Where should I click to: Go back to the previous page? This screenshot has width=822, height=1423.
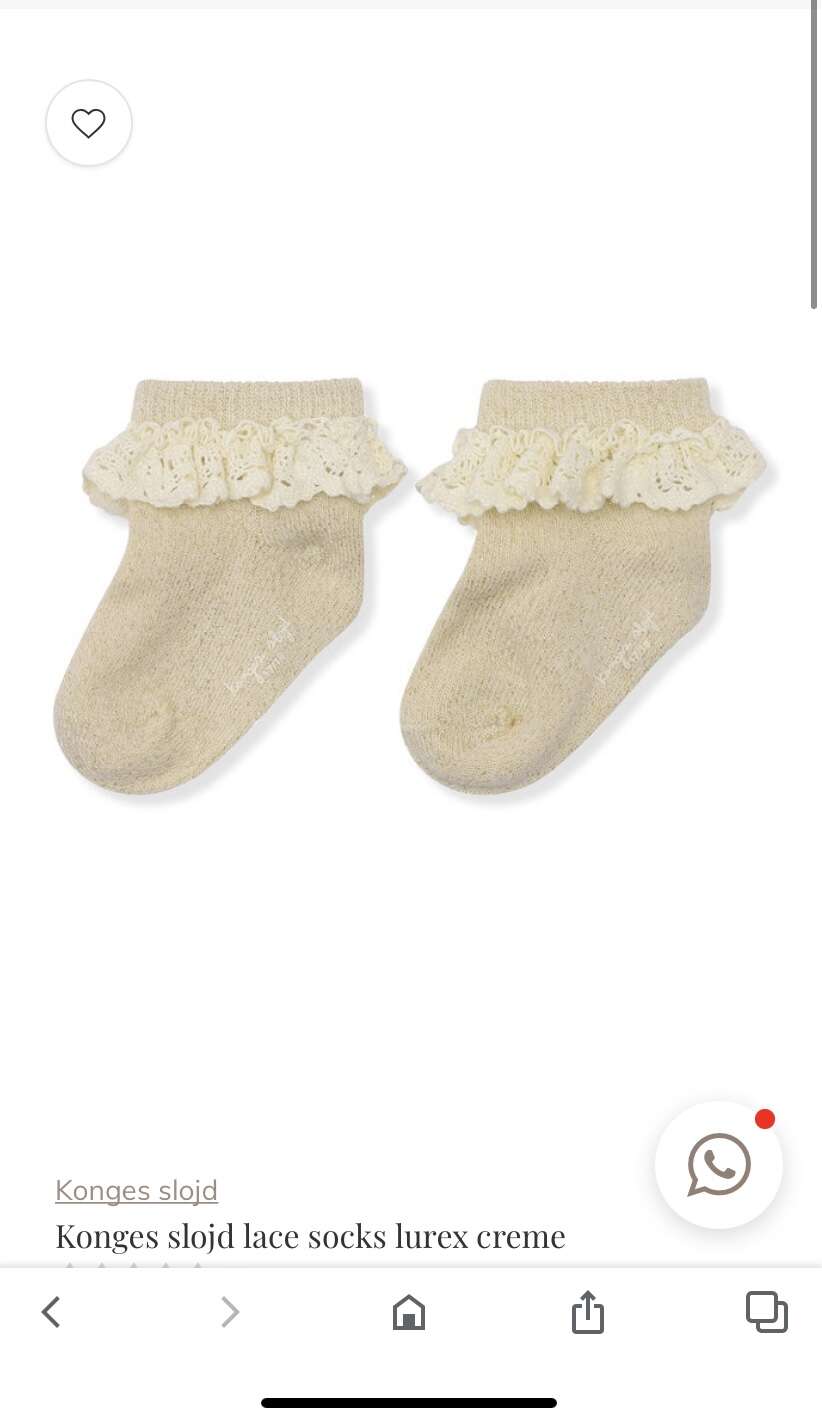pos(51,1311)
